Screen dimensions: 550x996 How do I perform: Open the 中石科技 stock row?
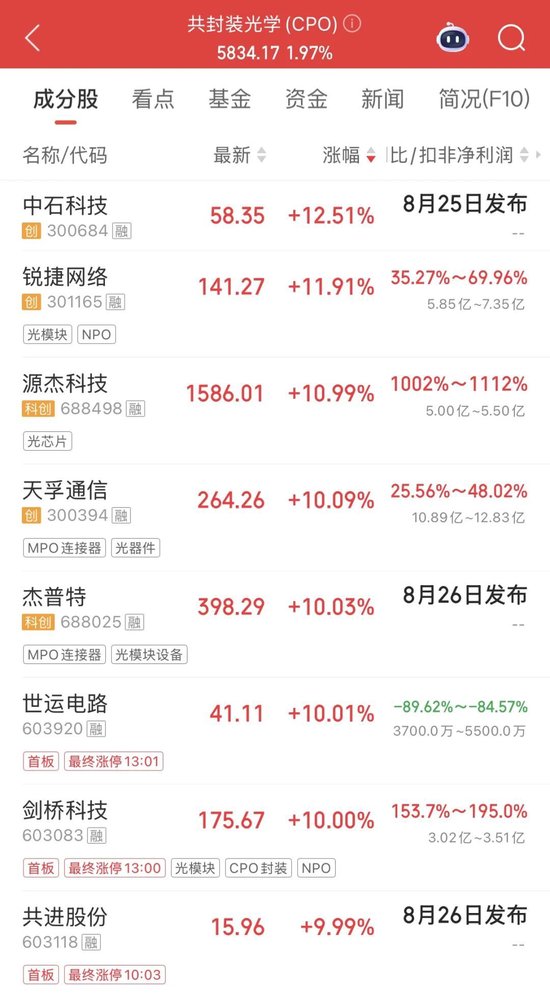275,216
